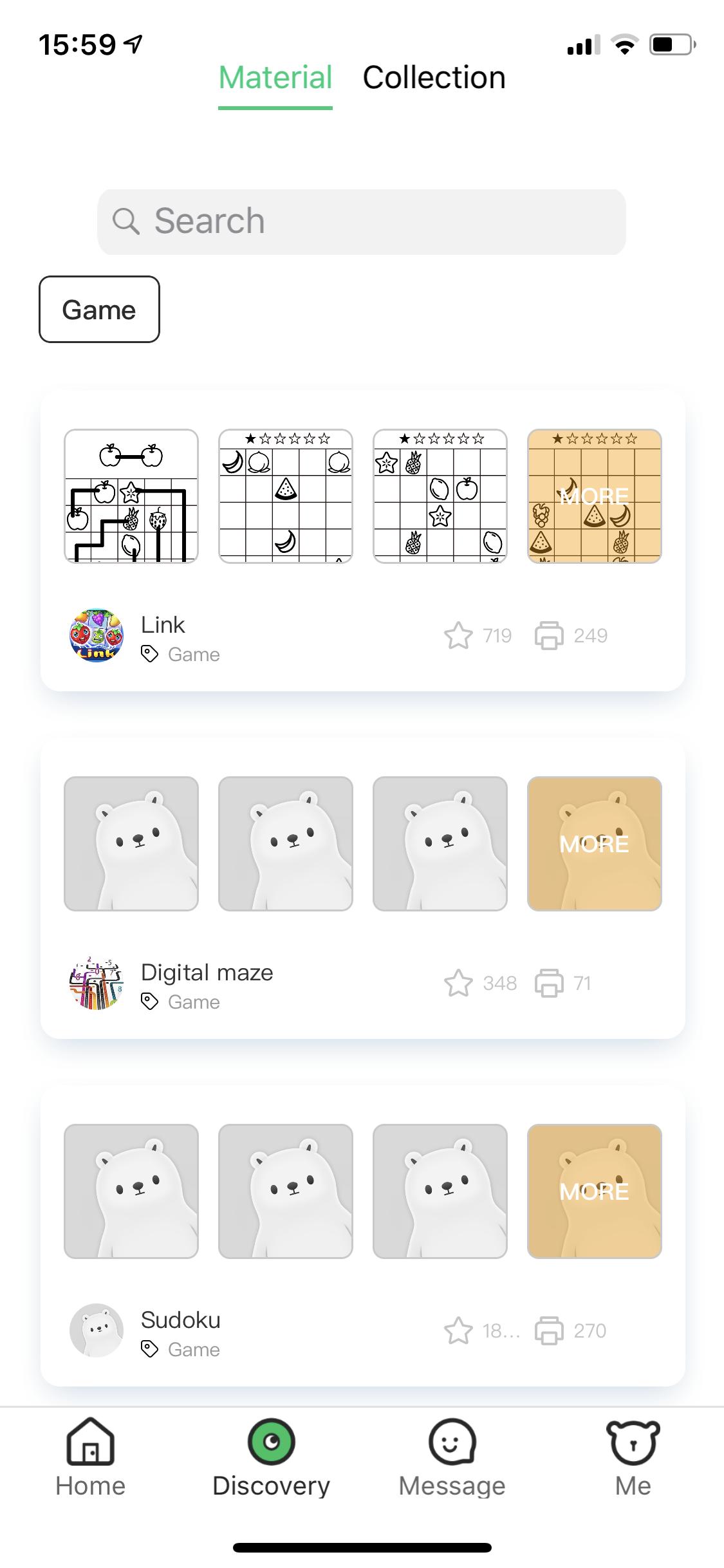Tap the Search field

click(361, 221)
